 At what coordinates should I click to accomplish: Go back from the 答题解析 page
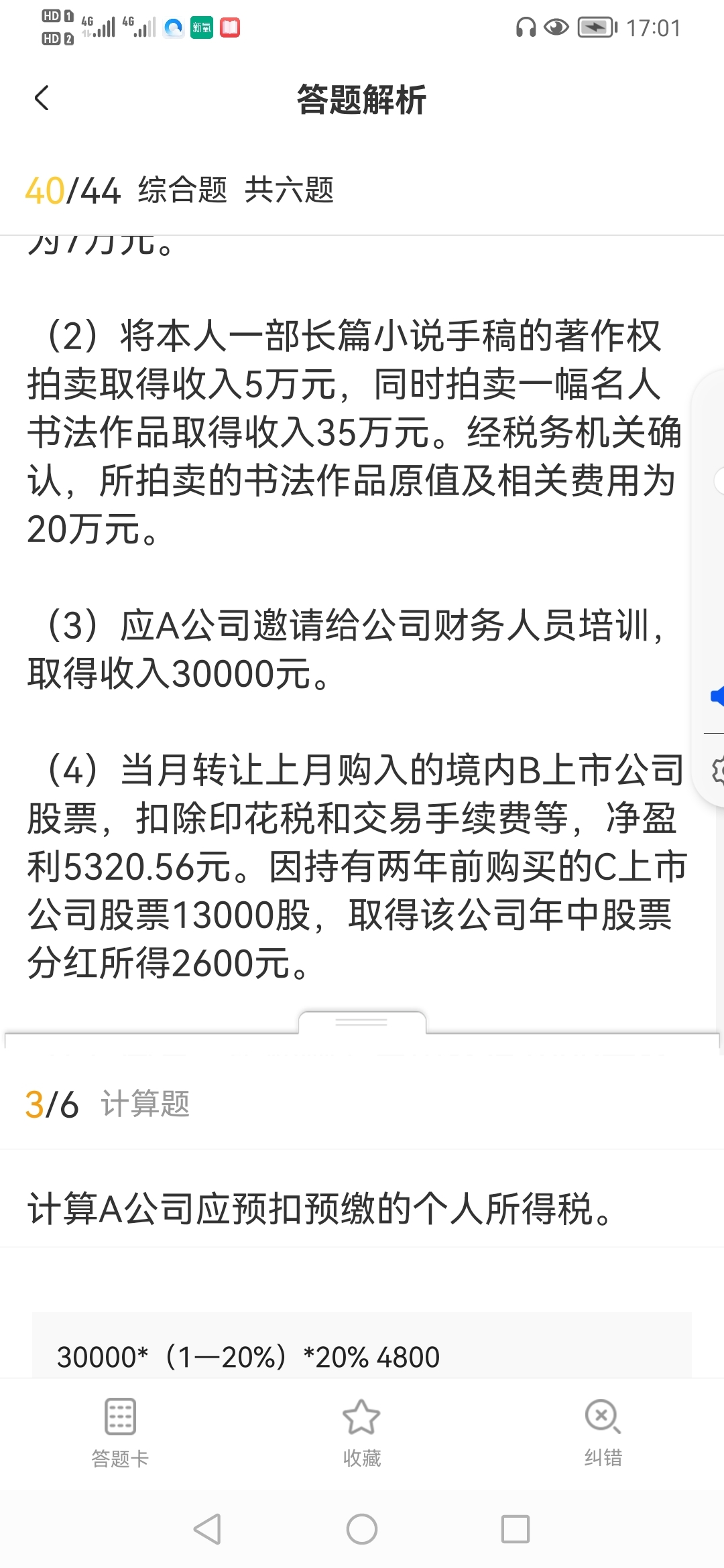(42, 99)
